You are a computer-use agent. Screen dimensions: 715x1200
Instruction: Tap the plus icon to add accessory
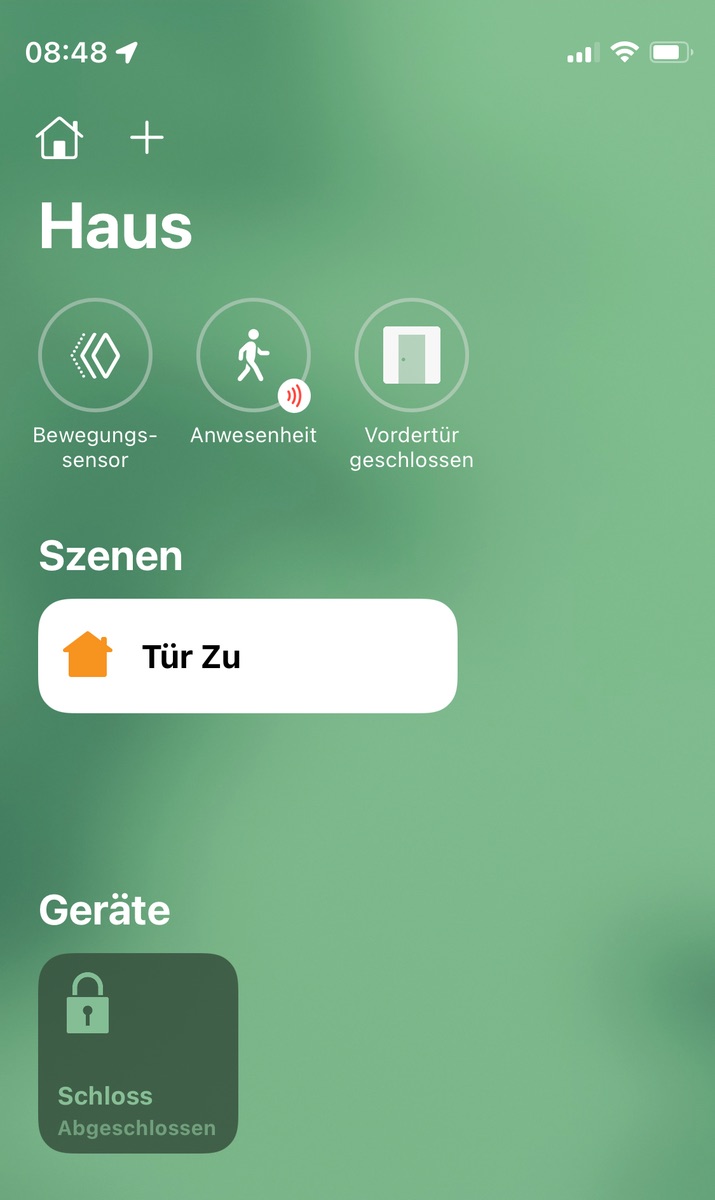[x=147, y=138]
